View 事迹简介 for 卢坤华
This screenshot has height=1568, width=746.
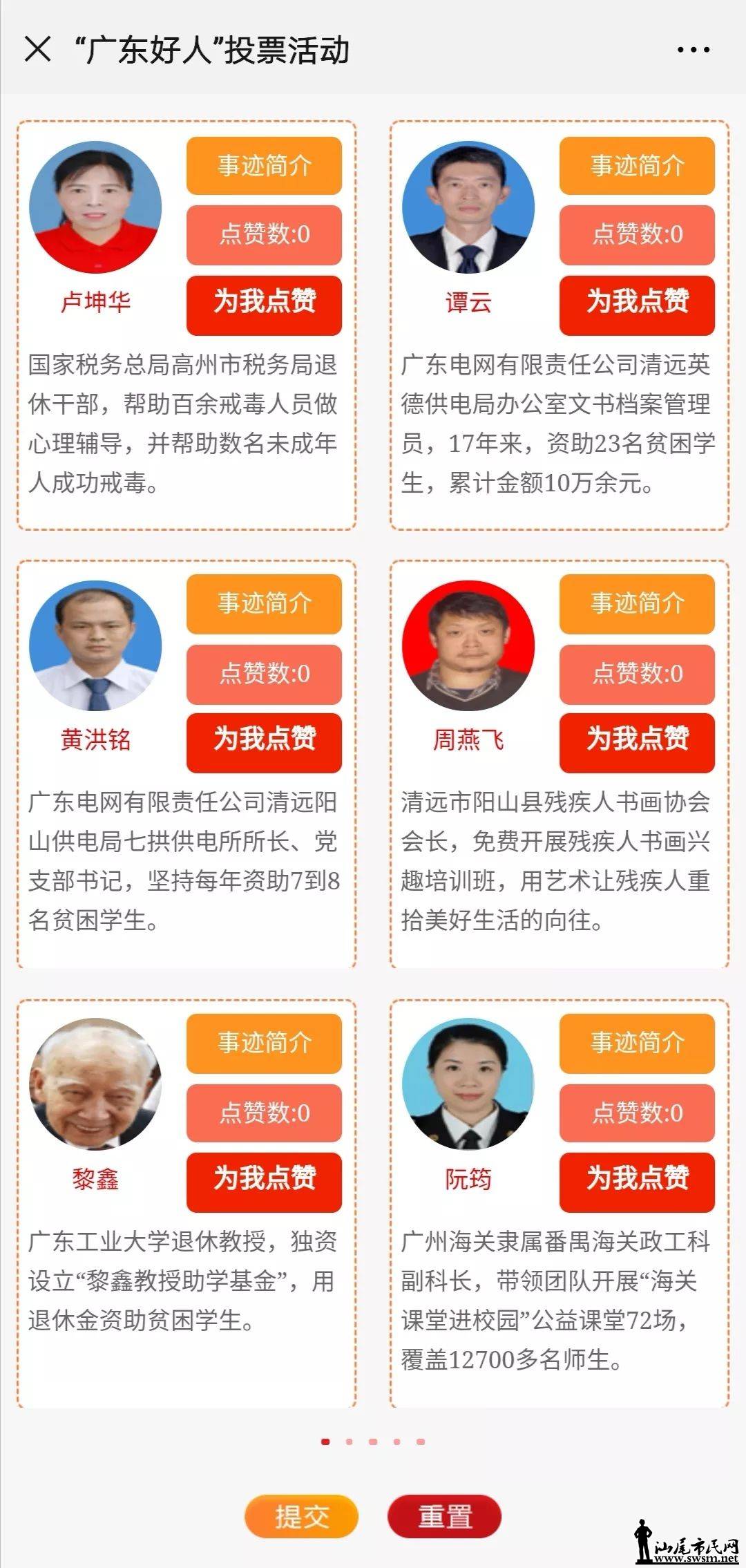pyautogui.click(x=264, y=166)
